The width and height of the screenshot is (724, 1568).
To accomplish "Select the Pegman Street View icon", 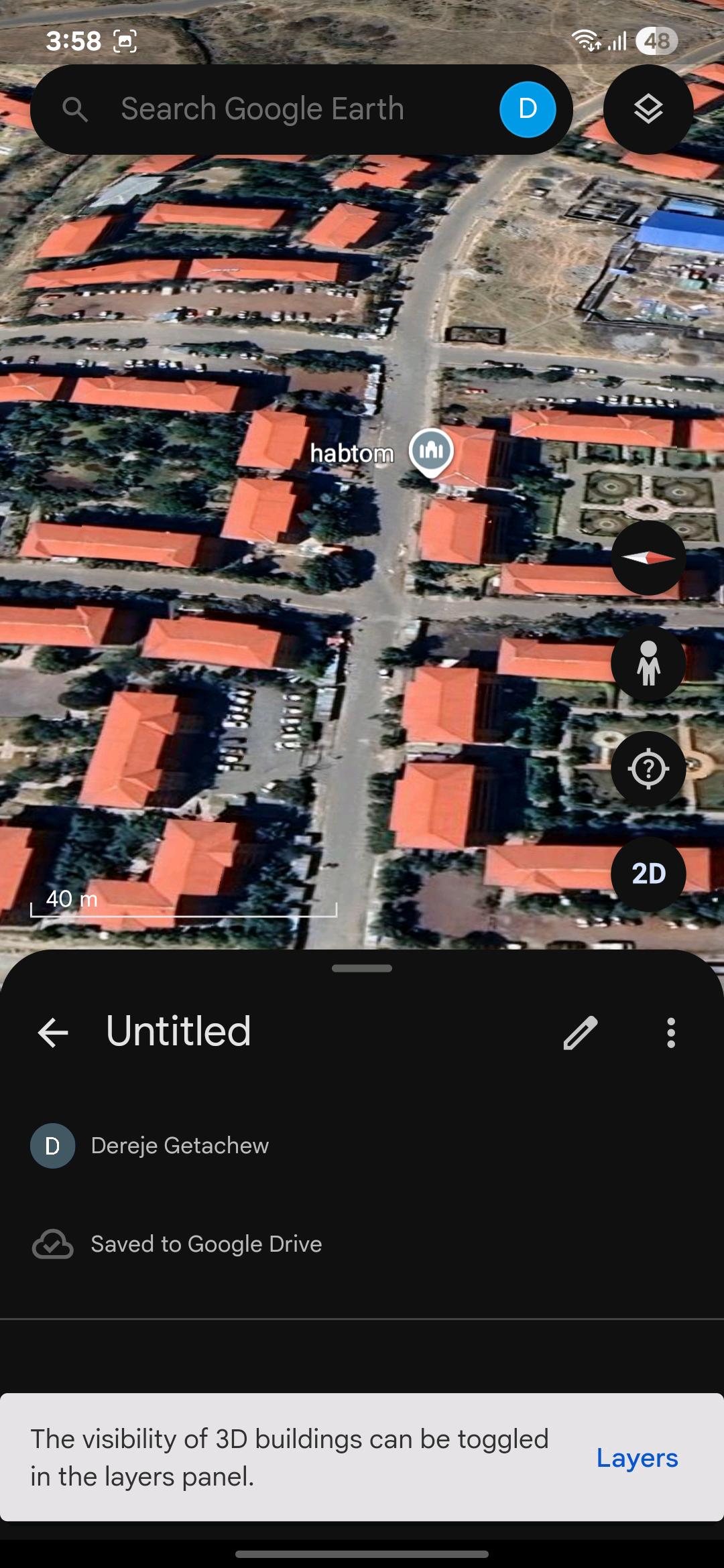I will point(648,663).
